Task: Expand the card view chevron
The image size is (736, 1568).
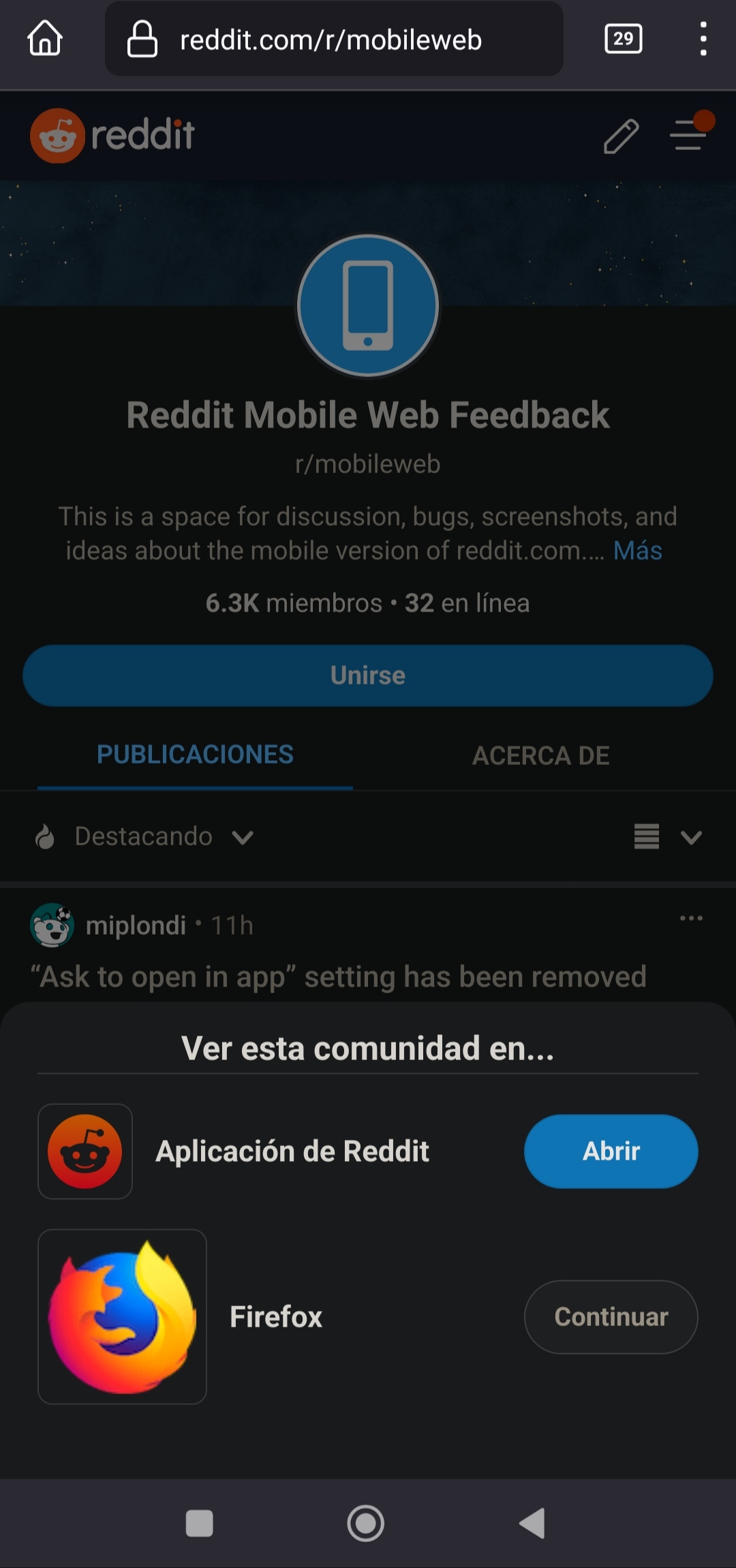Action: click(692, 836)
